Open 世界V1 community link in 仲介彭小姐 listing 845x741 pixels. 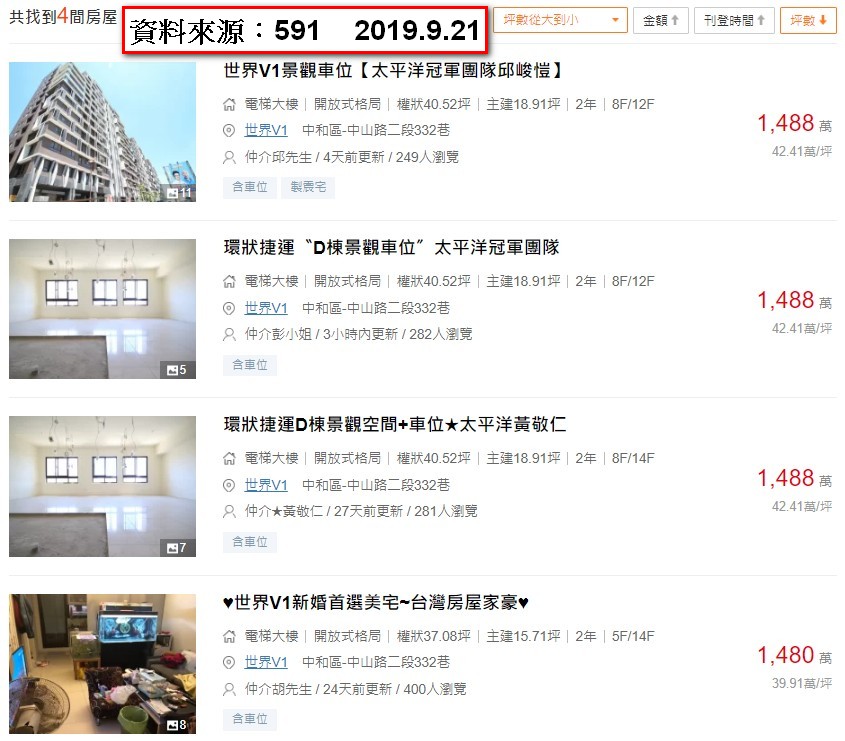click(x=266, y=308)
